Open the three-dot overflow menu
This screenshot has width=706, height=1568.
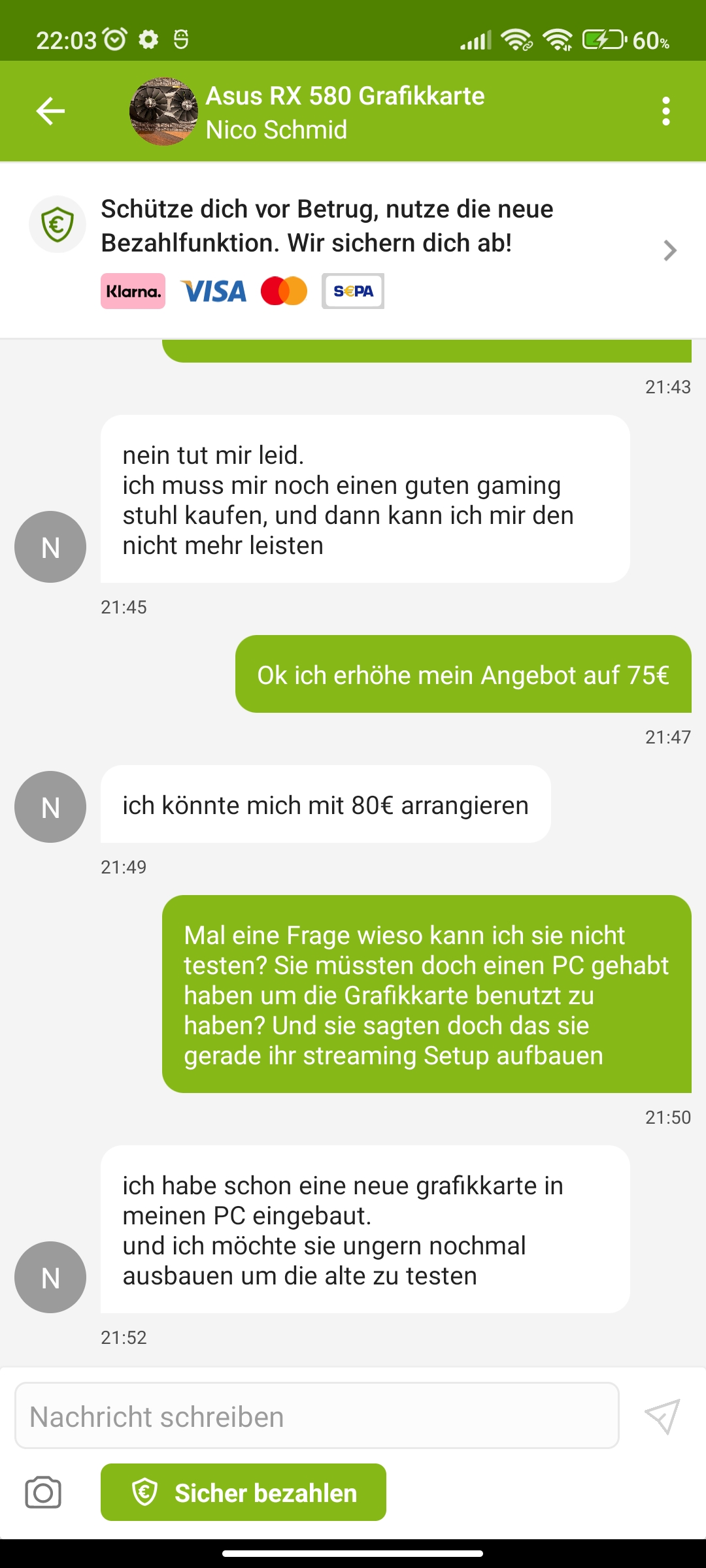[x=665, y=111]
